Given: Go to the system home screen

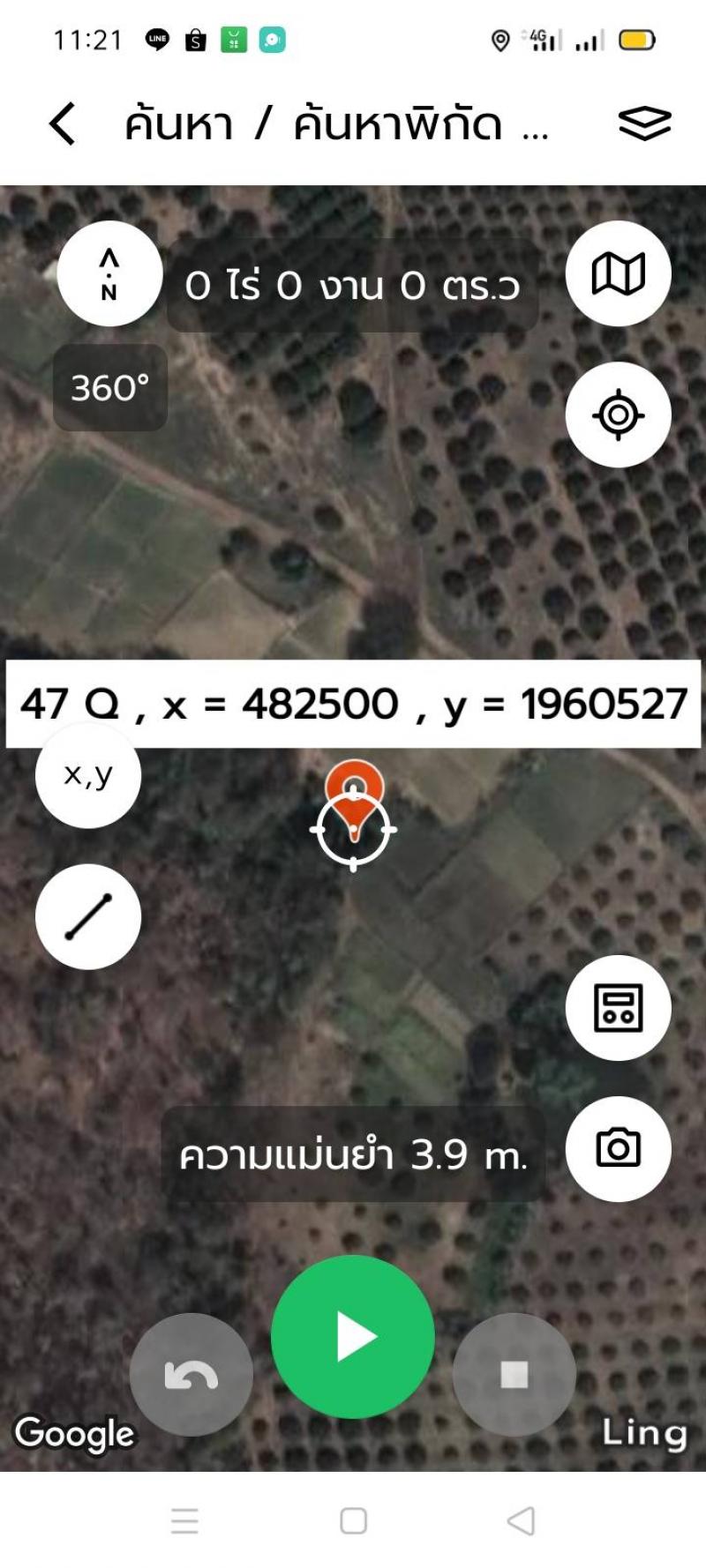Looking at the screenshot, I should 353,1520.
